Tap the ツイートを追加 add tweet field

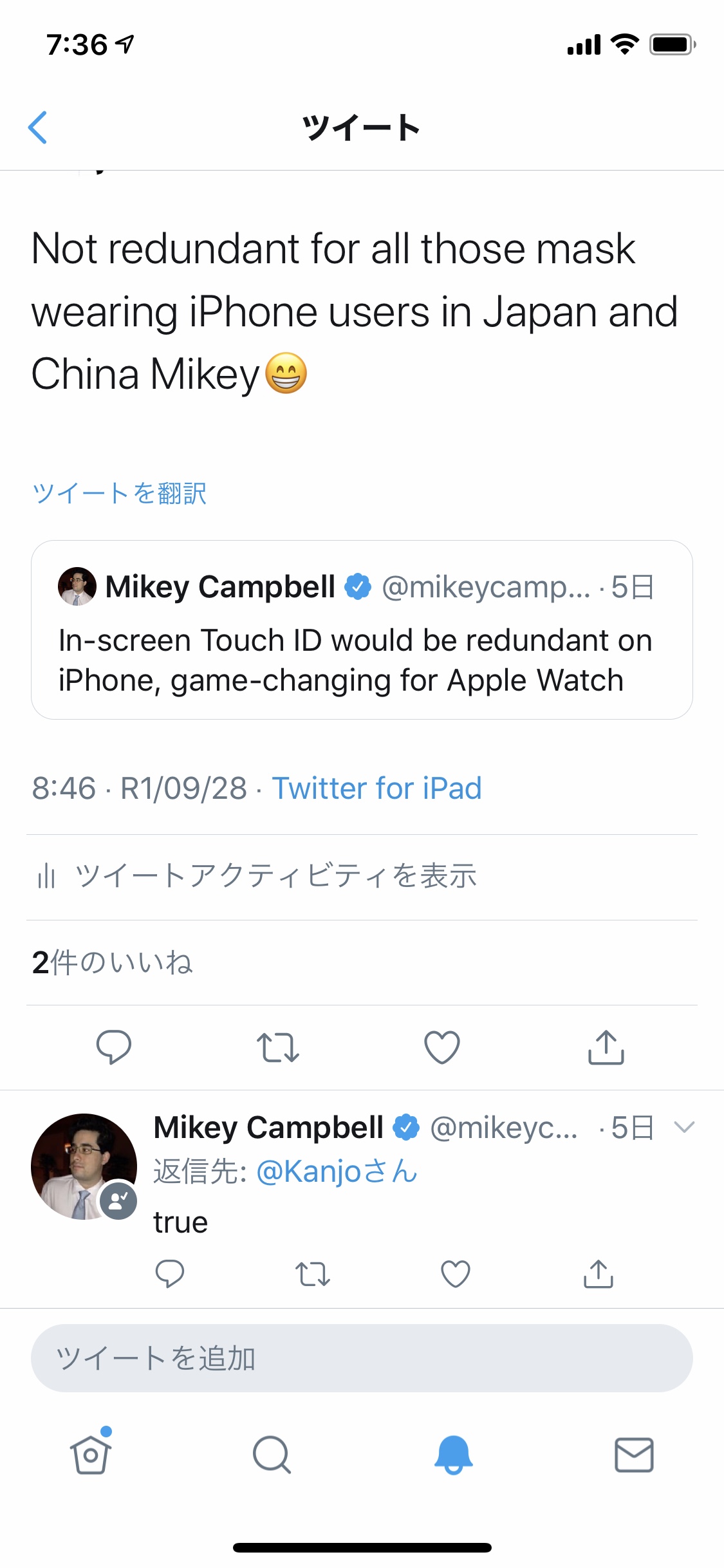click(x=362, y=1358)
